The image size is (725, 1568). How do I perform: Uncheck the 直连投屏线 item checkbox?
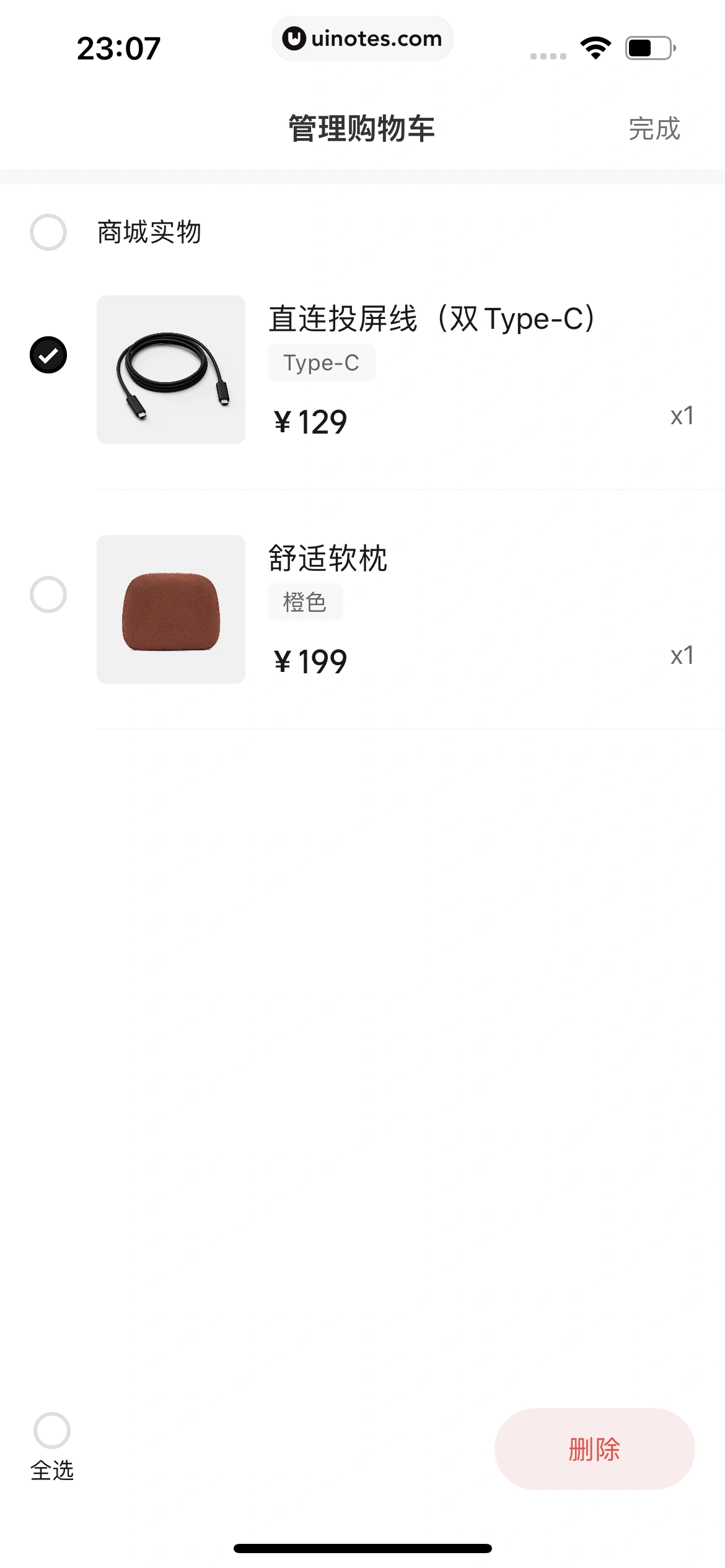tap(48, 354)
